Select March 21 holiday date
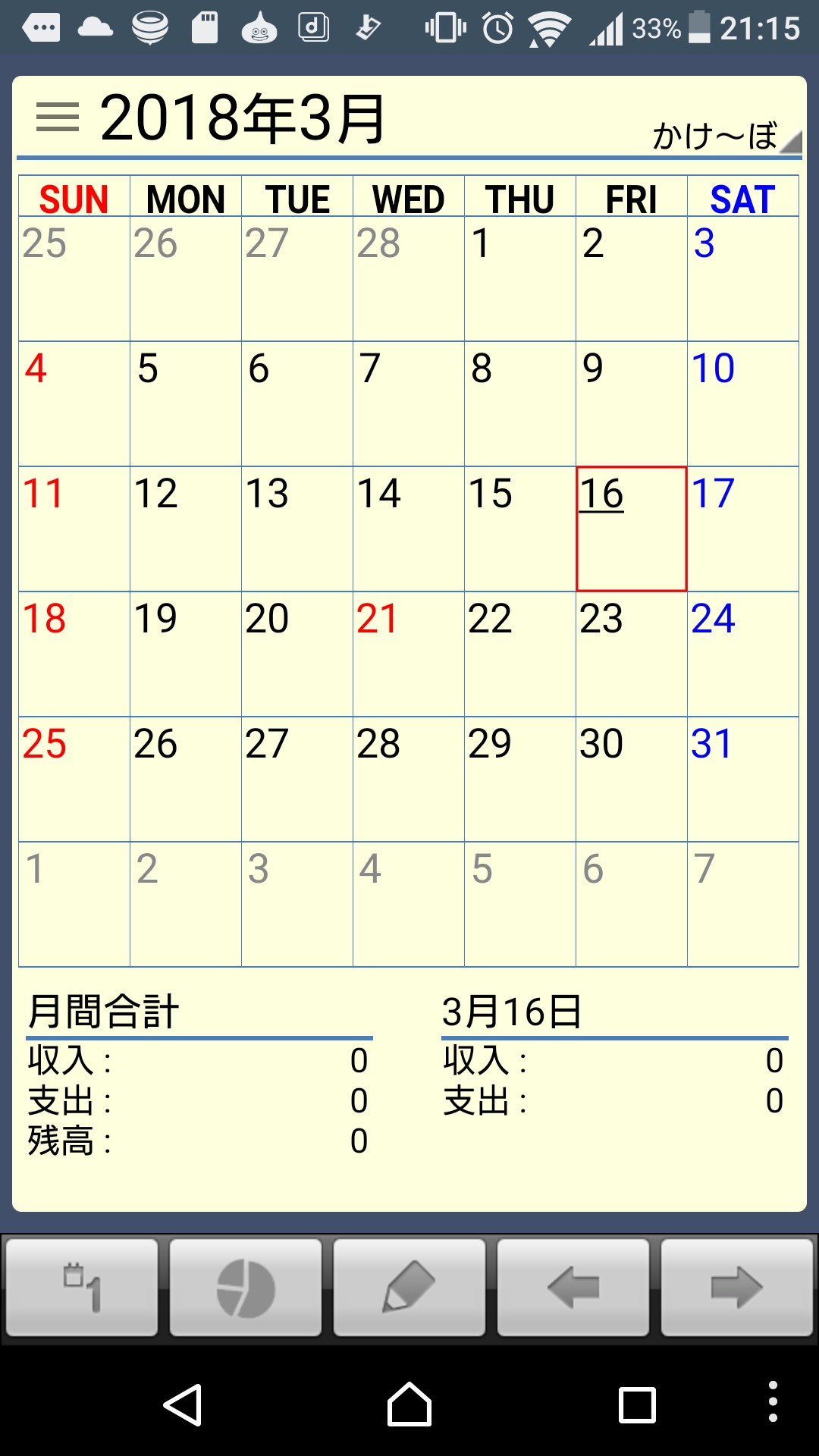Screen dimensions: 819x1456 pyautogui.click(x=408, y=654)
